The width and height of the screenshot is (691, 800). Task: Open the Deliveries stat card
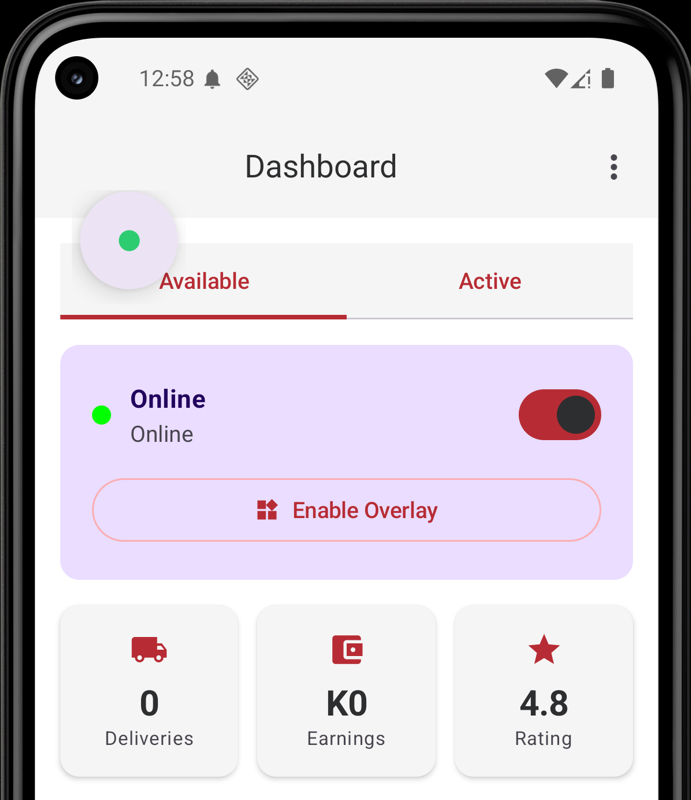[149, 691]
